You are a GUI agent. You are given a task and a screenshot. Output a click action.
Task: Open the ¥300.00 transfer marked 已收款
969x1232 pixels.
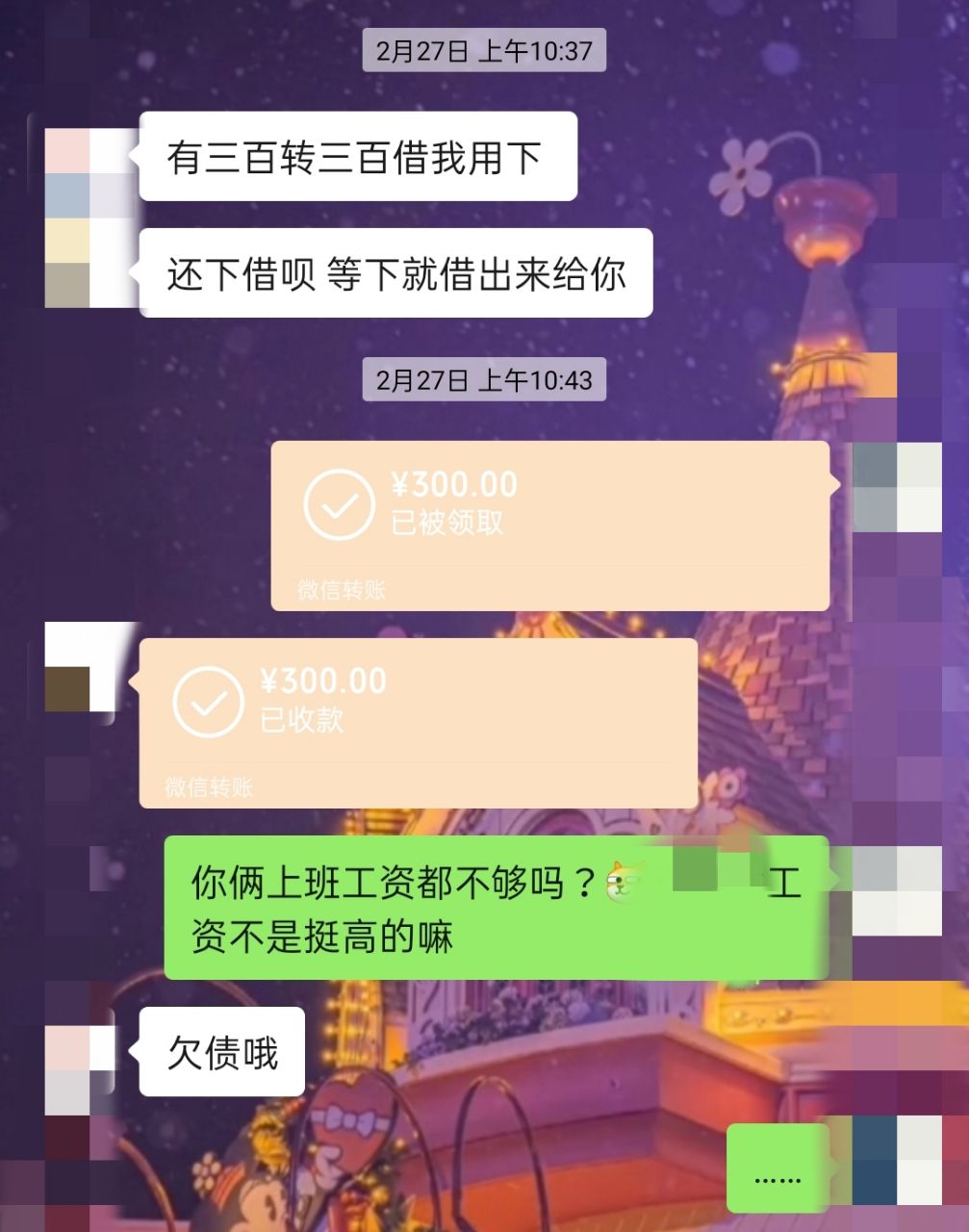tap(418, 722)
